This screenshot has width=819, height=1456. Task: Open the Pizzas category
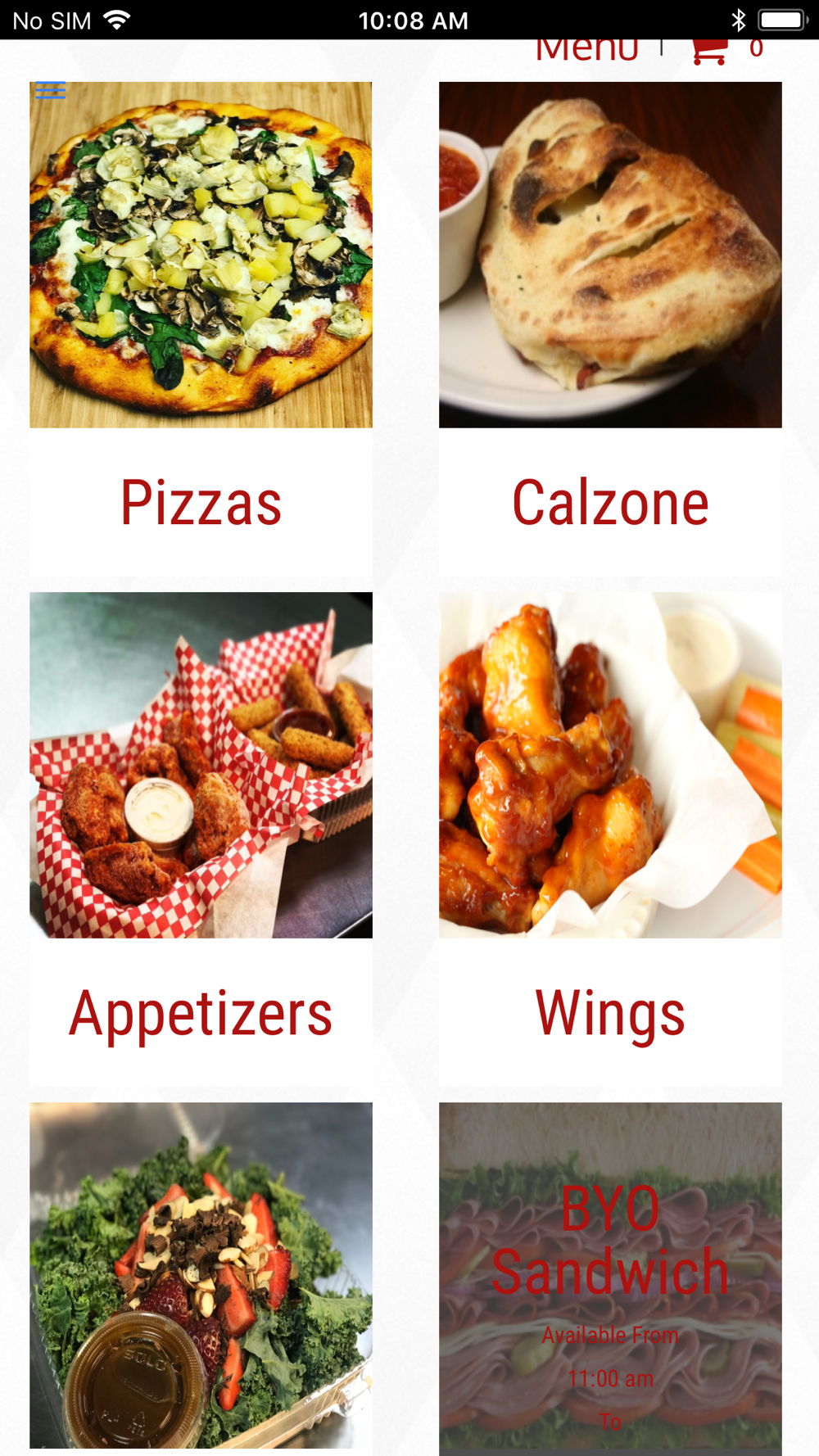[201, 328]
